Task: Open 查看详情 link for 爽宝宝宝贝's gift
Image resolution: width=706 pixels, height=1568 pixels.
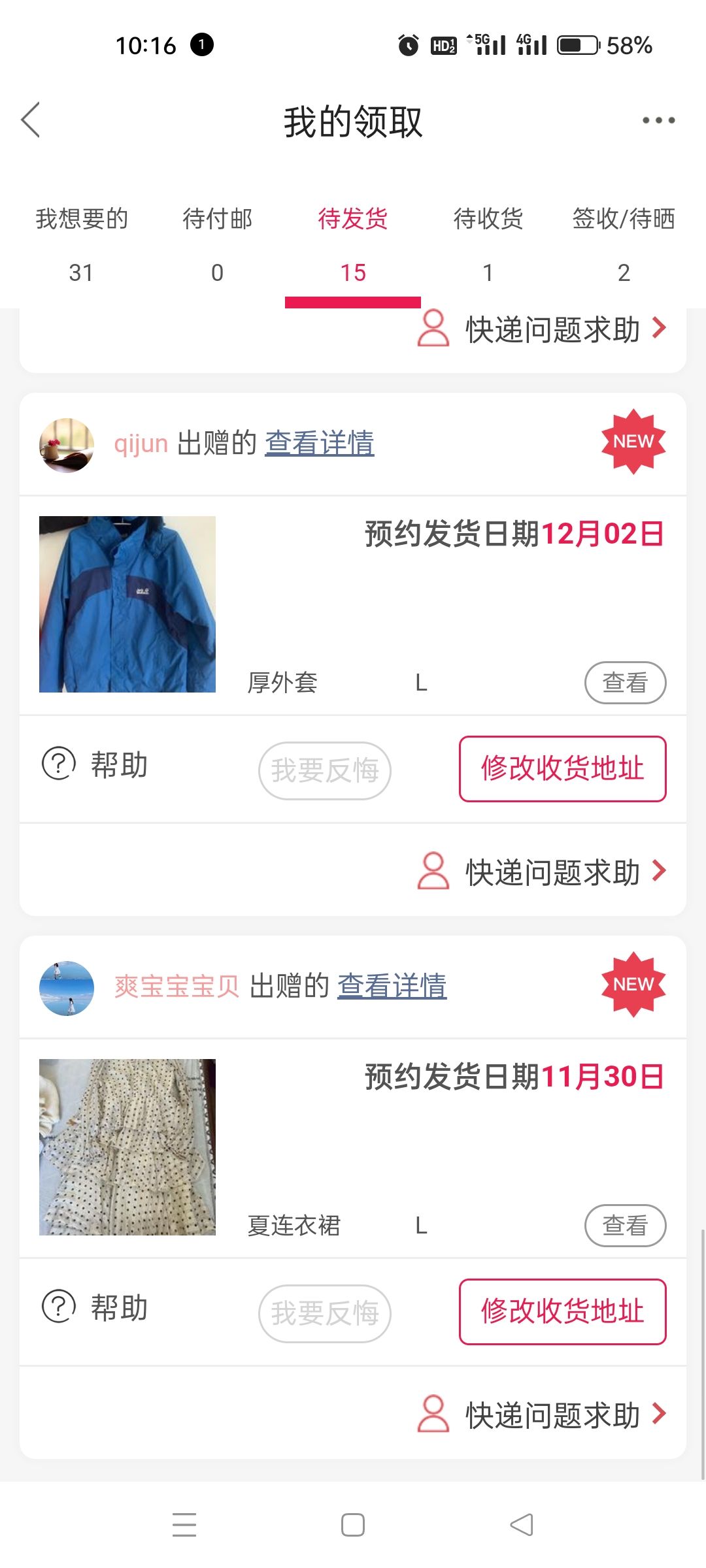Action: pos(392,986)
